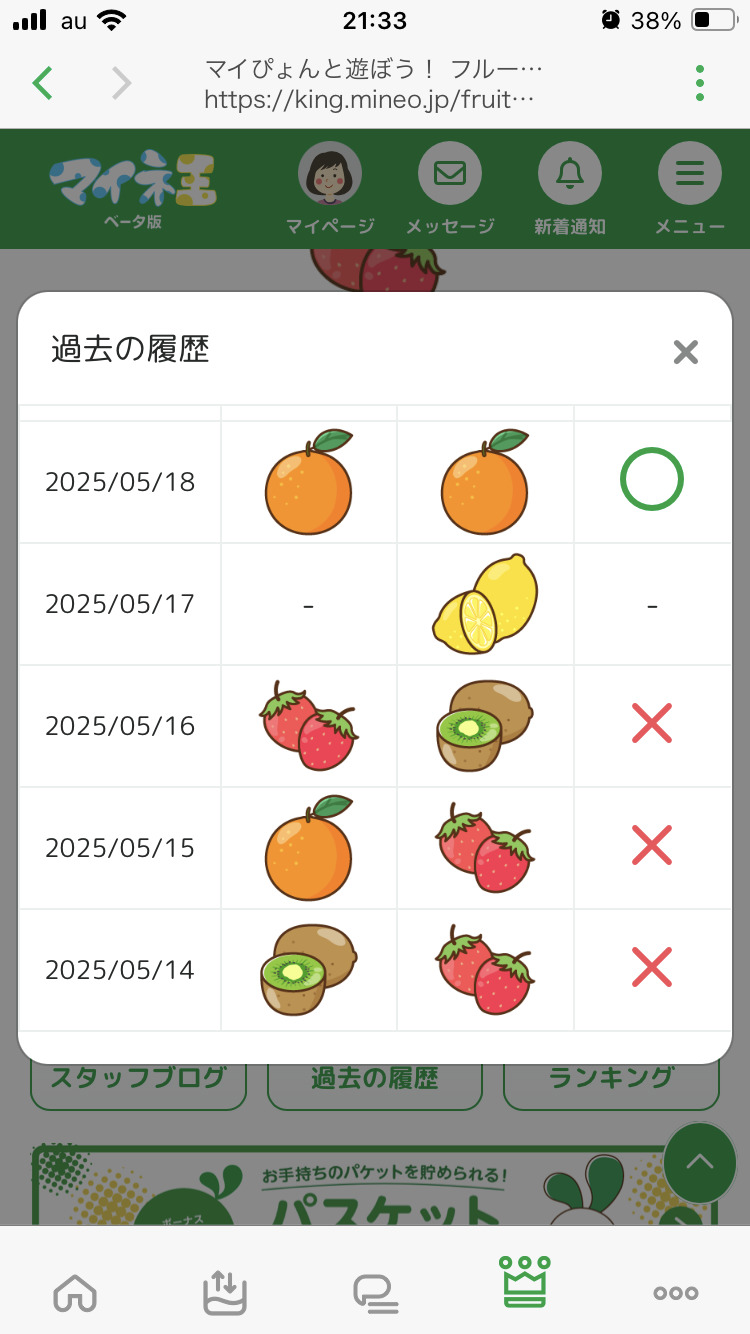Image resolution: width=750 pixels, height=1334 pixels.
Task: Open マイページ profile
Action: coord(330,188)
